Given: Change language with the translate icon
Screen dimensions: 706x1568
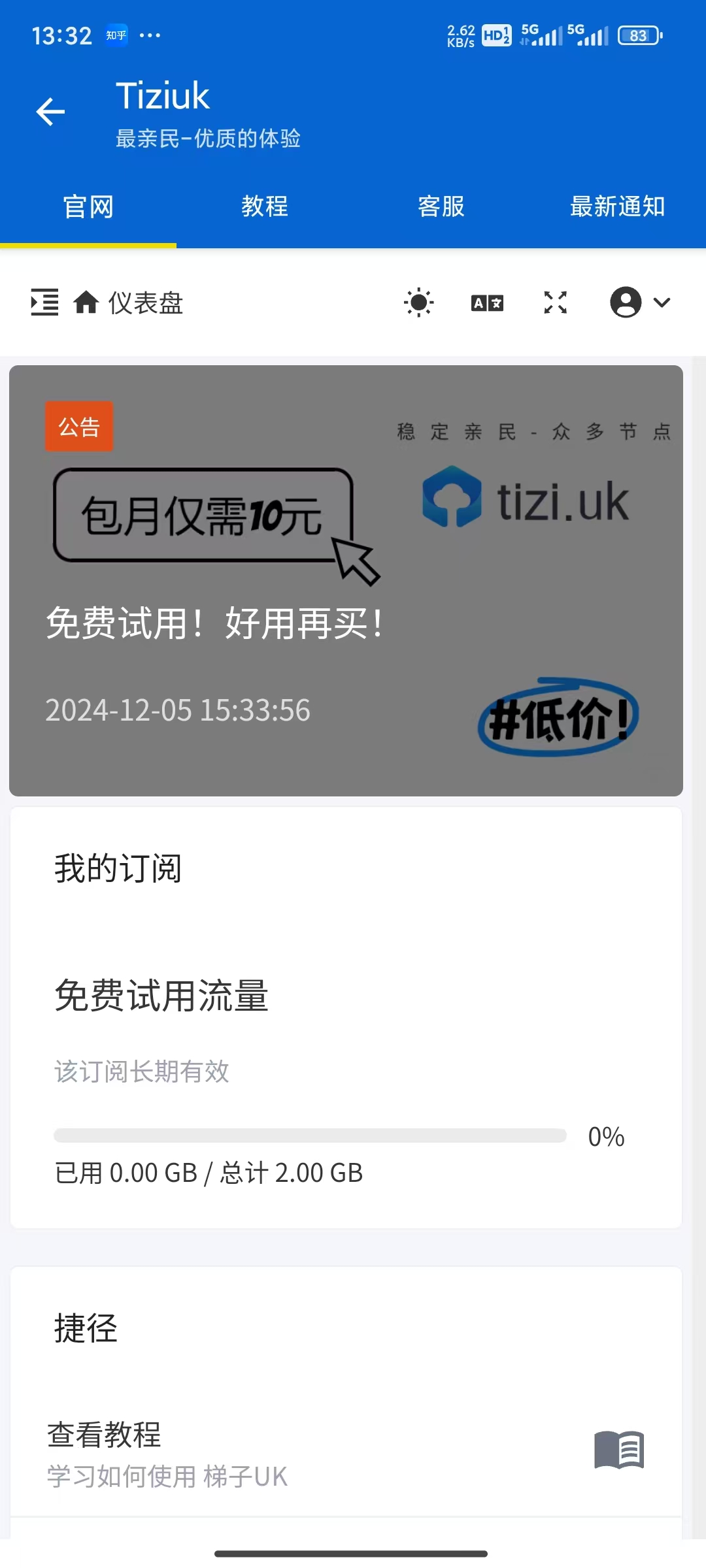Looking at the screenshot, I should coord(487,302).
